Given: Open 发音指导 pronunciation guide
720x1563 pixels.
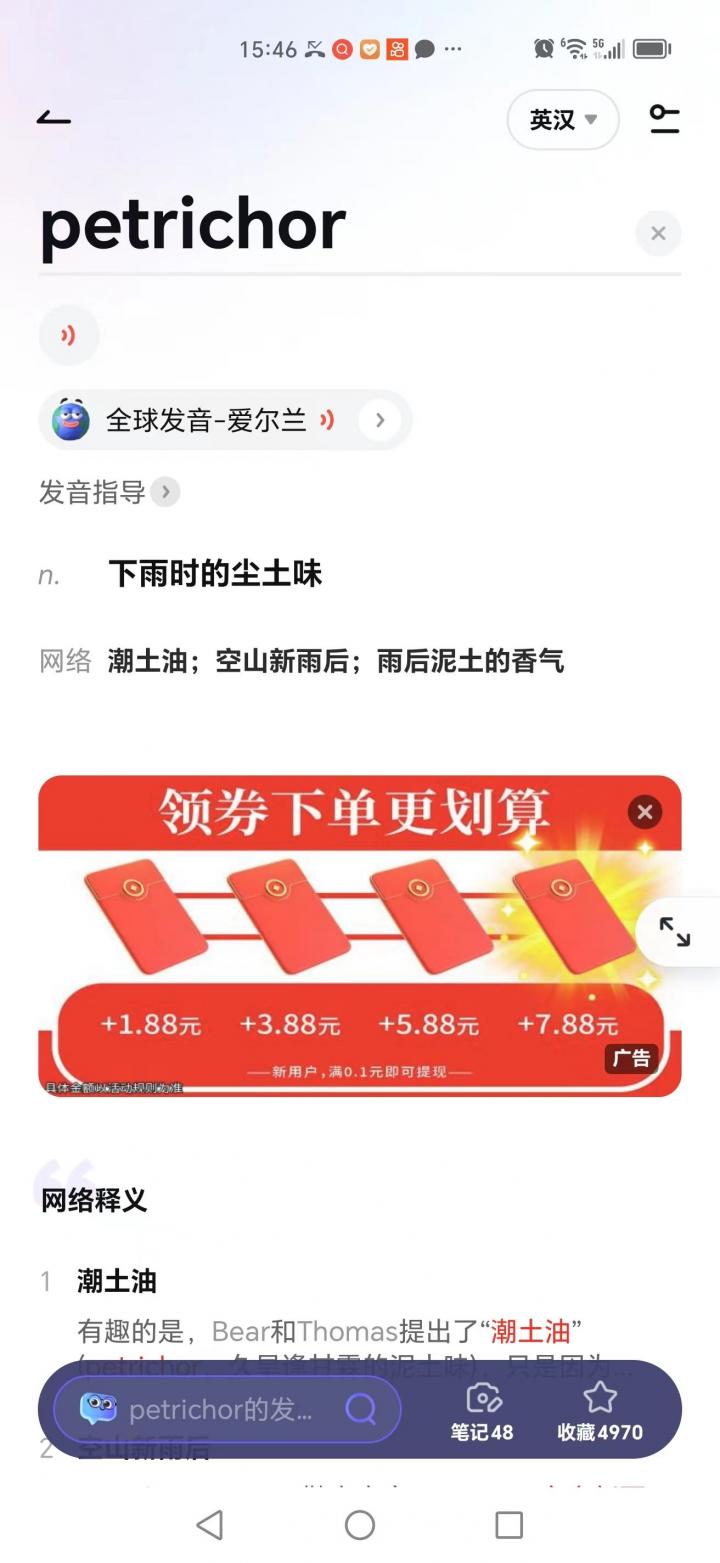Looking at the screenshot, I should pyautogui.click(x=109, y=492).
